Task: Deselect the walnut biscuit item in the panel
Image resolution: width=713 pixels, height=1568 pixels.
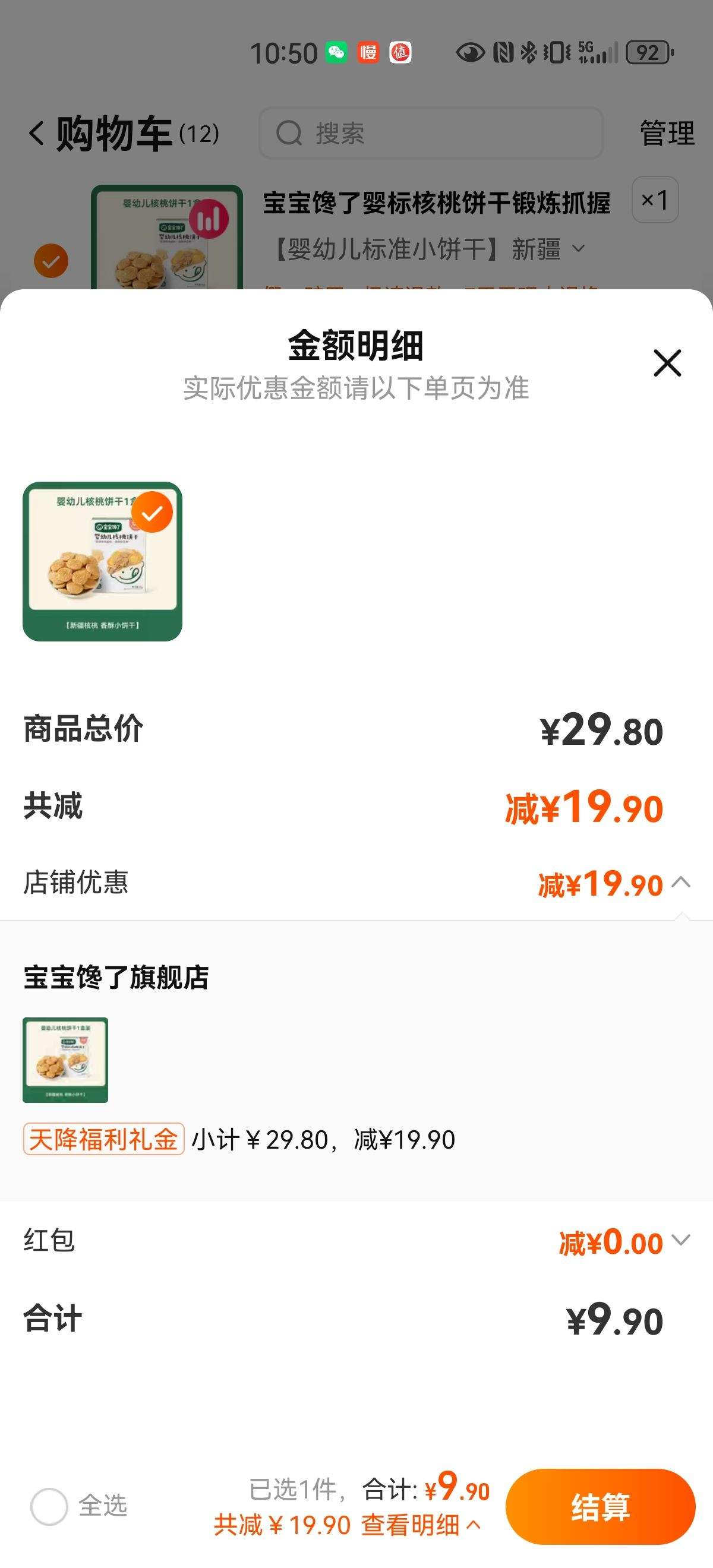Action: (152, 513)
